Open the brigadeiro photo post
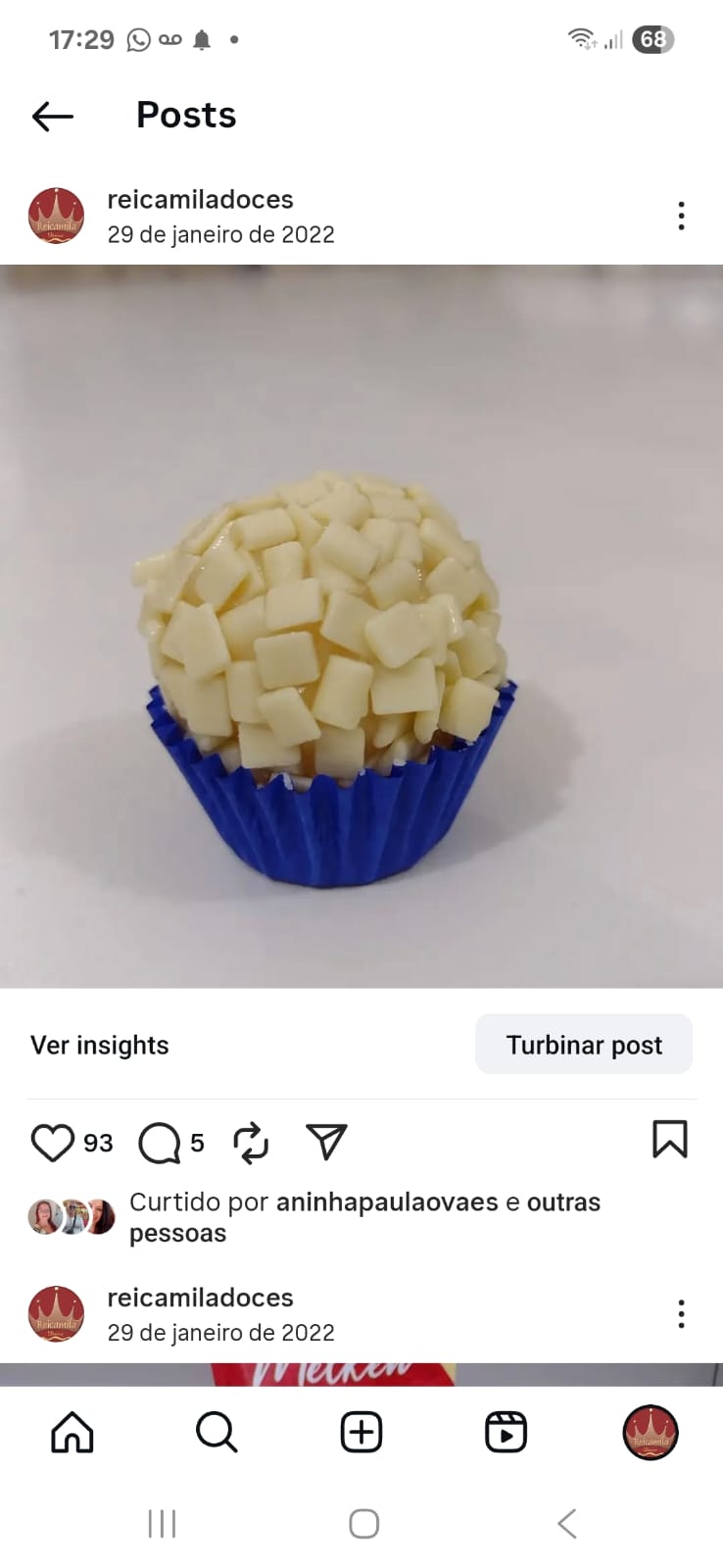 tap(361, 627)
